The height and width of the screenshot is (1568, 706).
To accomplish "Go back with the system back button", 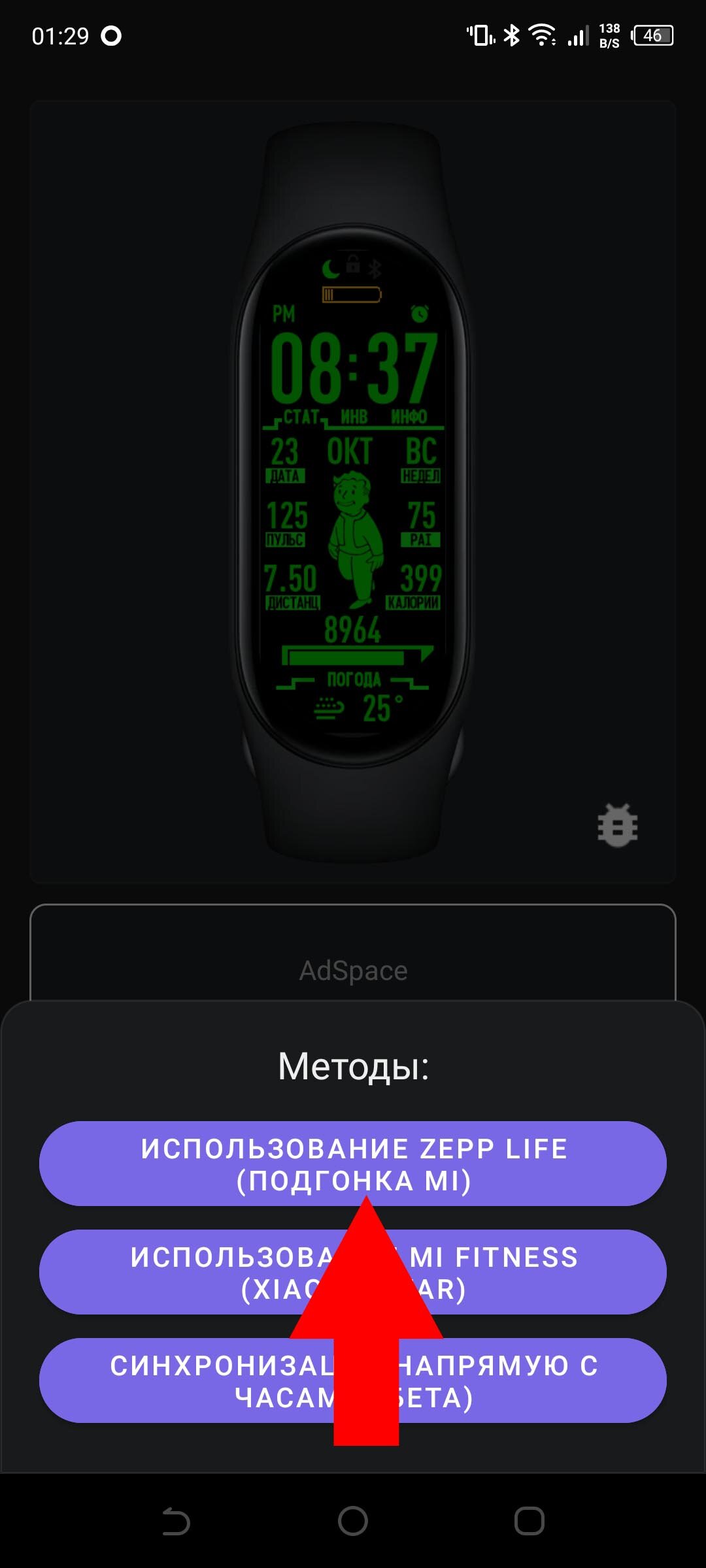I will tap(176, 1521).
